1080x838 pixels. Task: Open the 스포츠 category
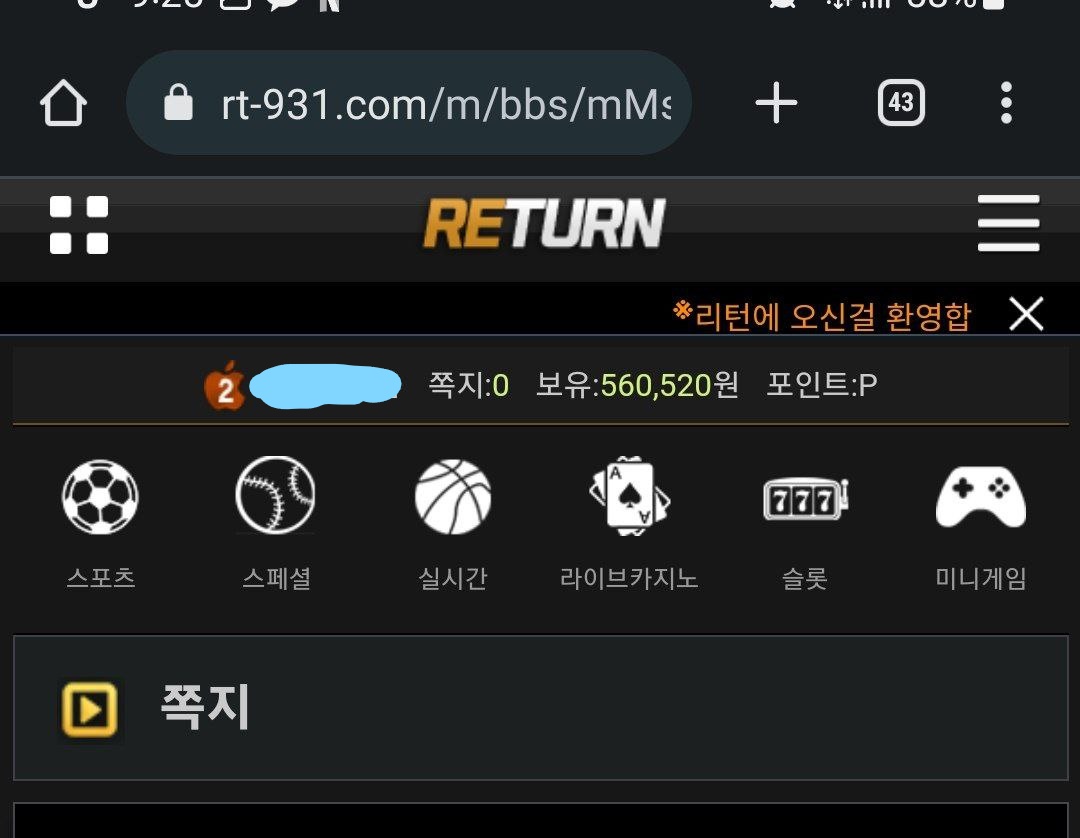[x=100, y=522]
